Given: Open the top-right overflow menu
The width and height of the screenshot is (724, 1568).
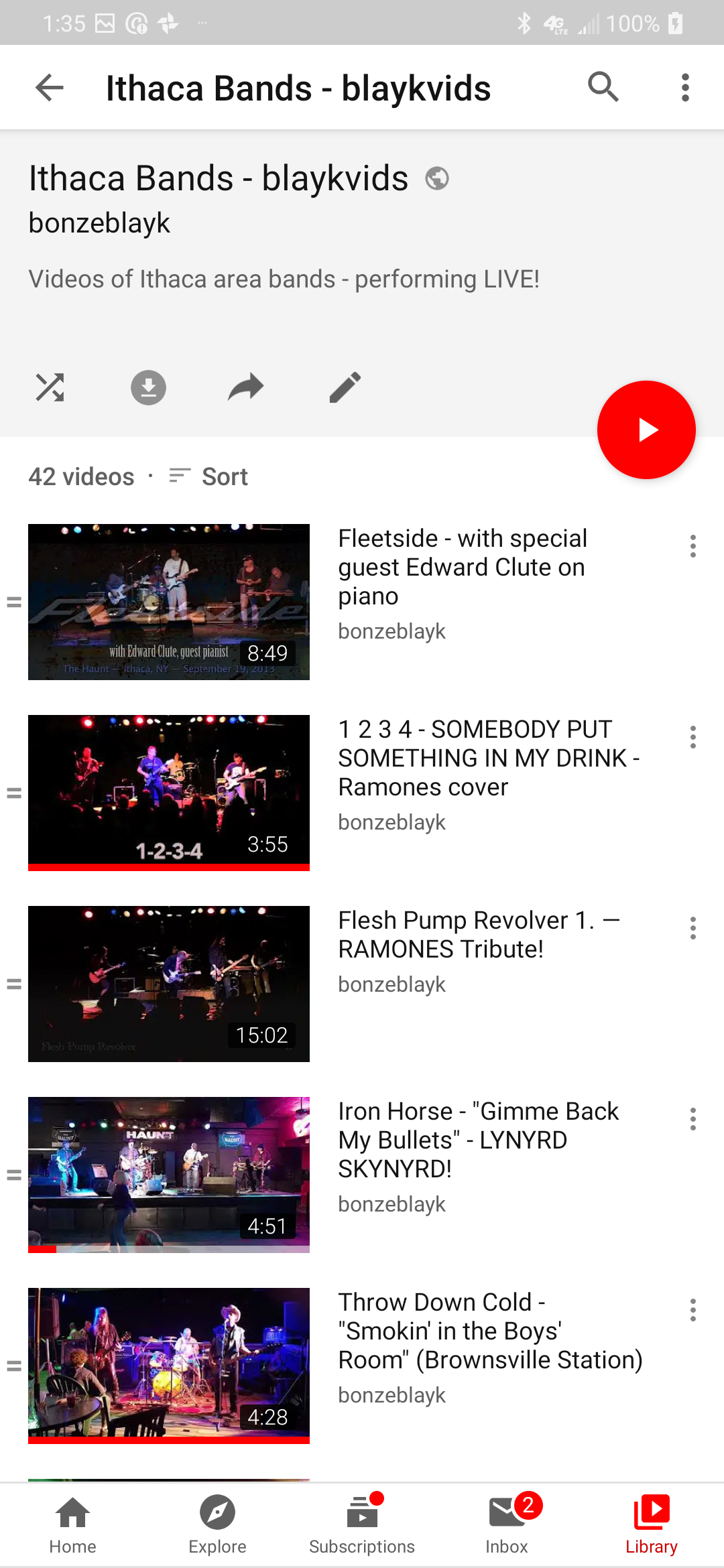Looking at the screenshot, I should pos(684,88).
